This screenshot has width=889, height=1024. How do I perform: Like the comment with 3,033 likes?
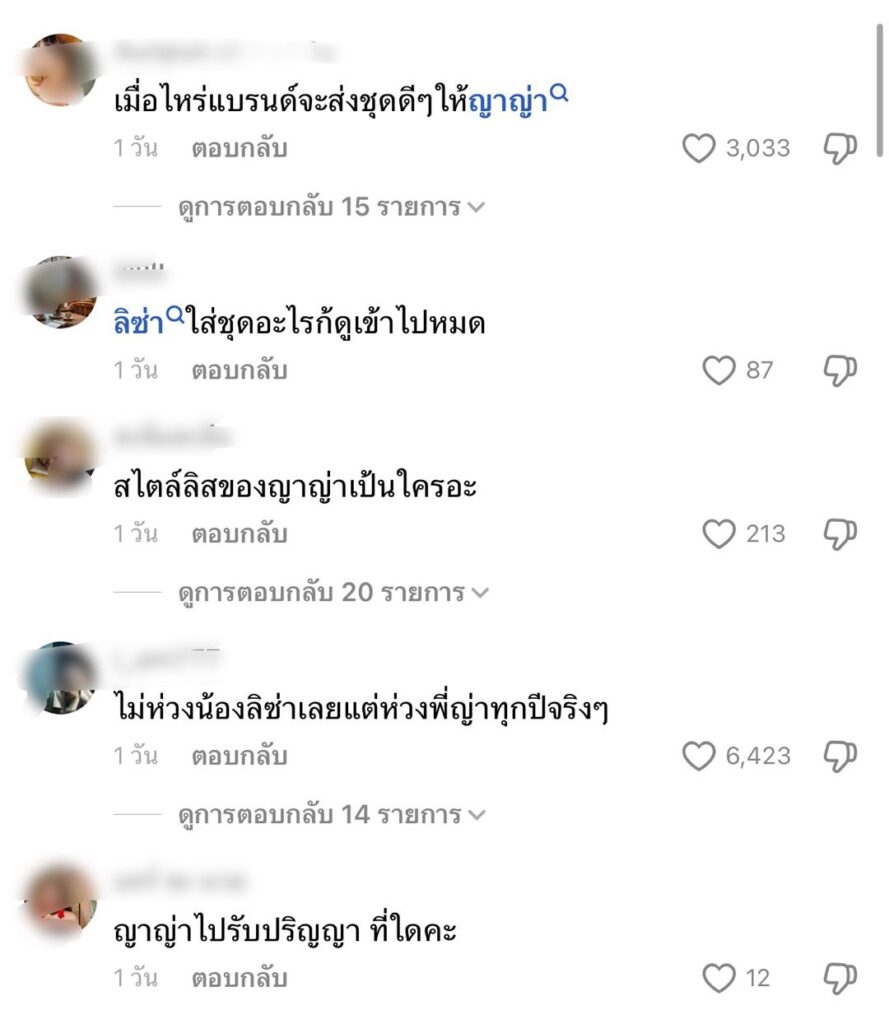pyautogui.click(x=699, y=149)
